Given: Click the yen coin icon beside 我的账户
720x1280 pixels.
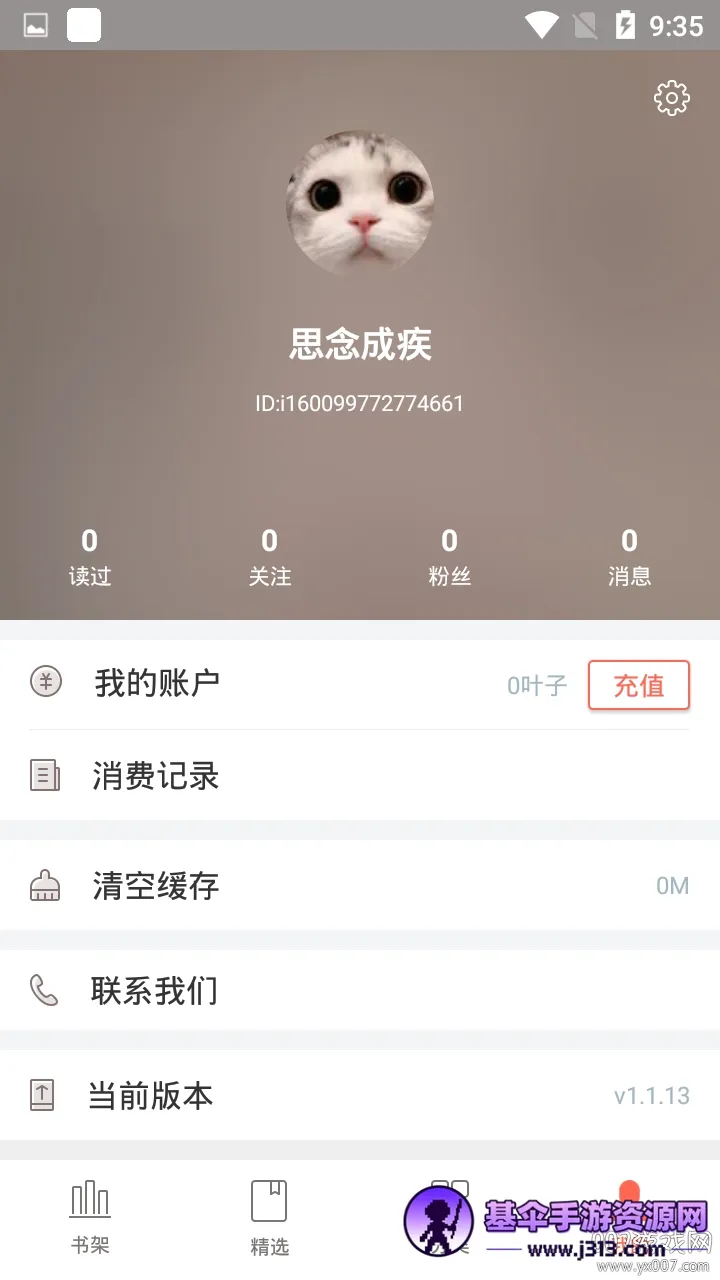Looking at the screenshot, I should click(x=44, y=683).
